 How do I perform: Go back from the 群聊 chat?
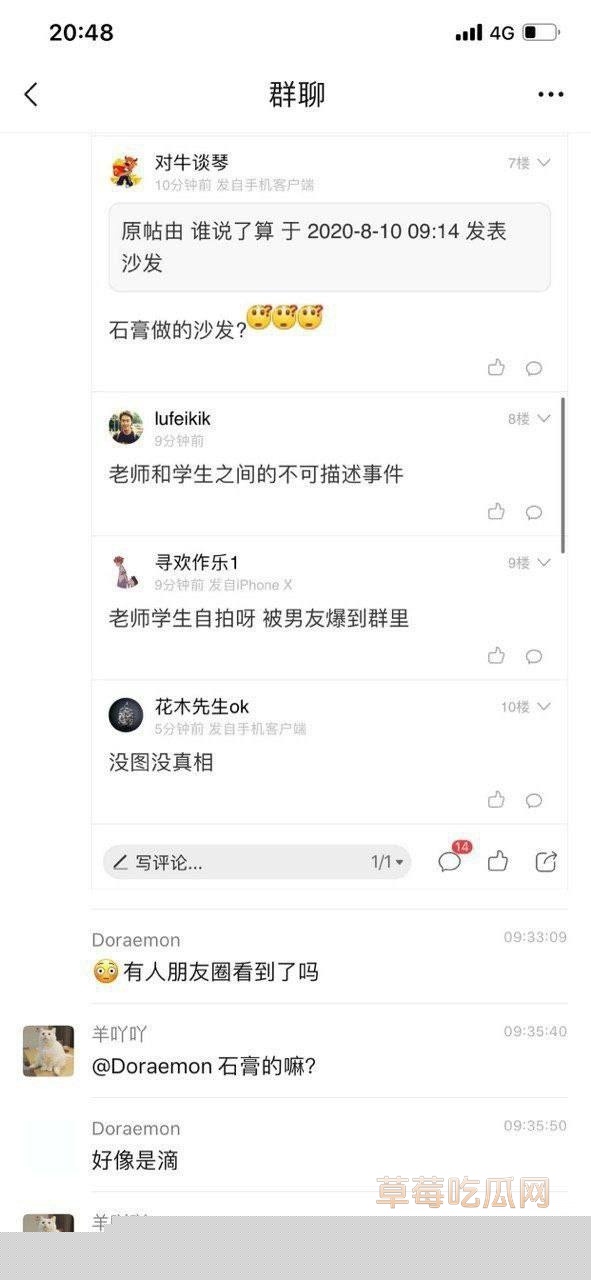[31, 95]
